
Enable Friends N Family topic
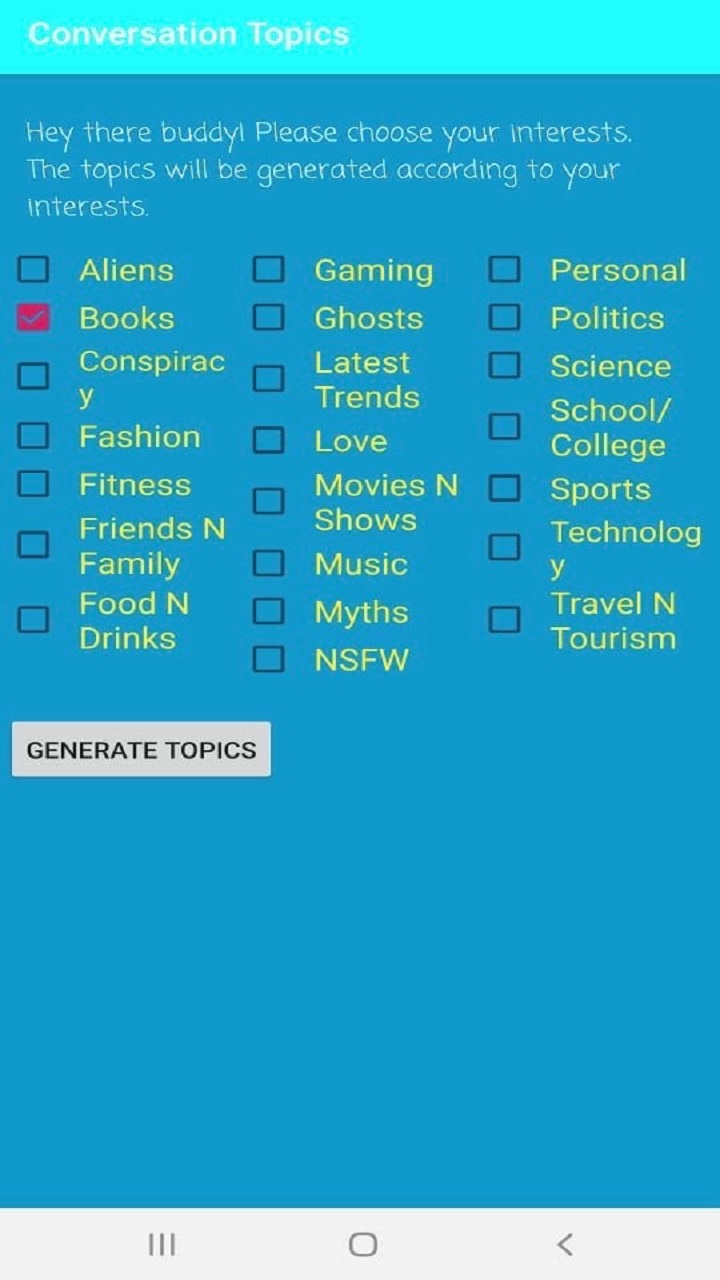pyautogui.click(x=33, y=543)
